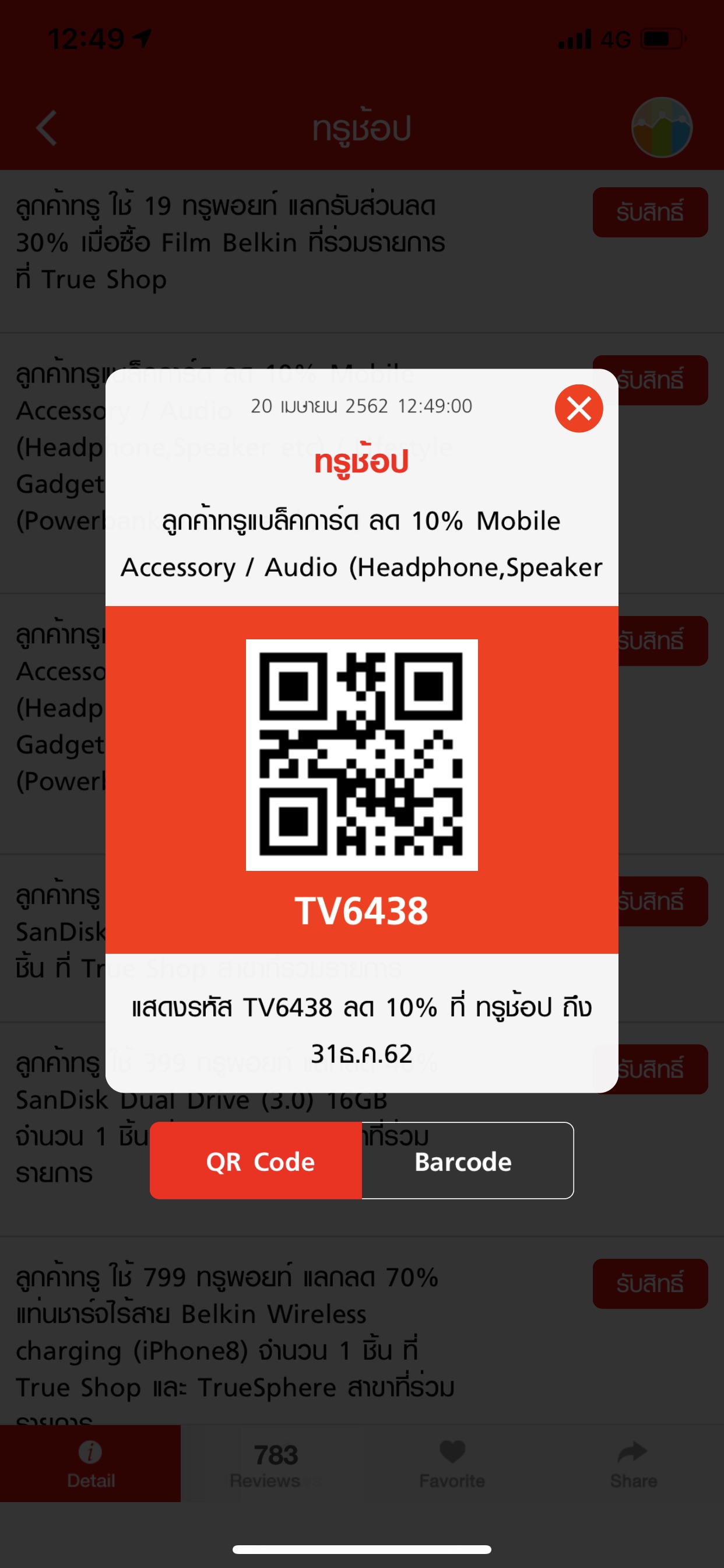Claim the Belkin Wireless charging 70% deal
The width and height of the screenshot is (724, 1568).
pyautogui.click(x=650, y=1284)
